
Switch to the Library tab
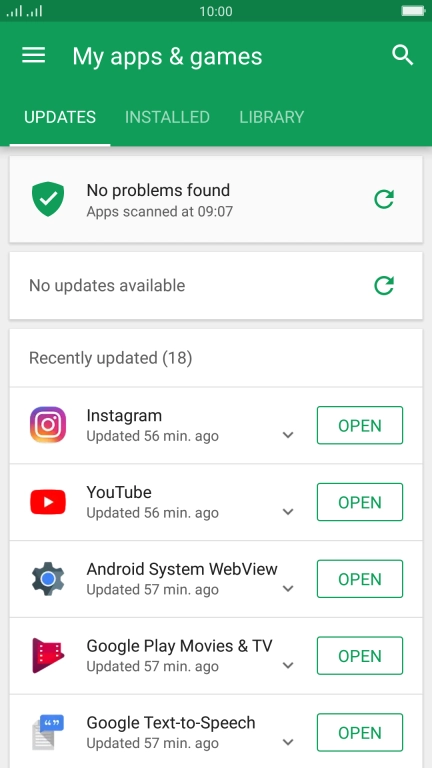pos(271,117)
